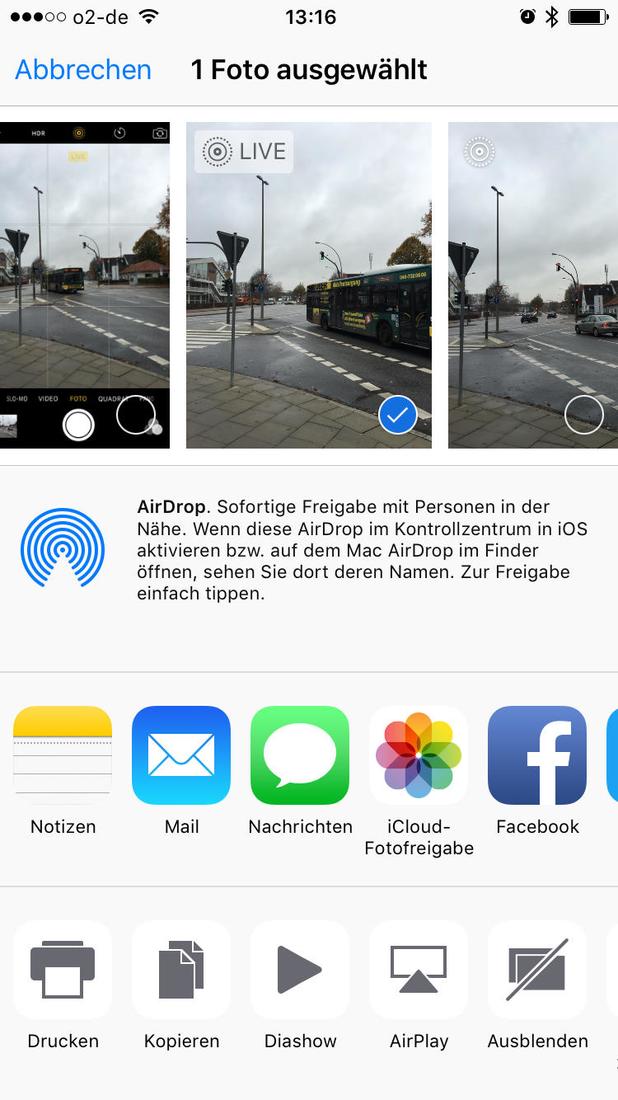Copy the photo with Kopieren
This screenshot has height=1100, width=618.
tap(181, 970)
